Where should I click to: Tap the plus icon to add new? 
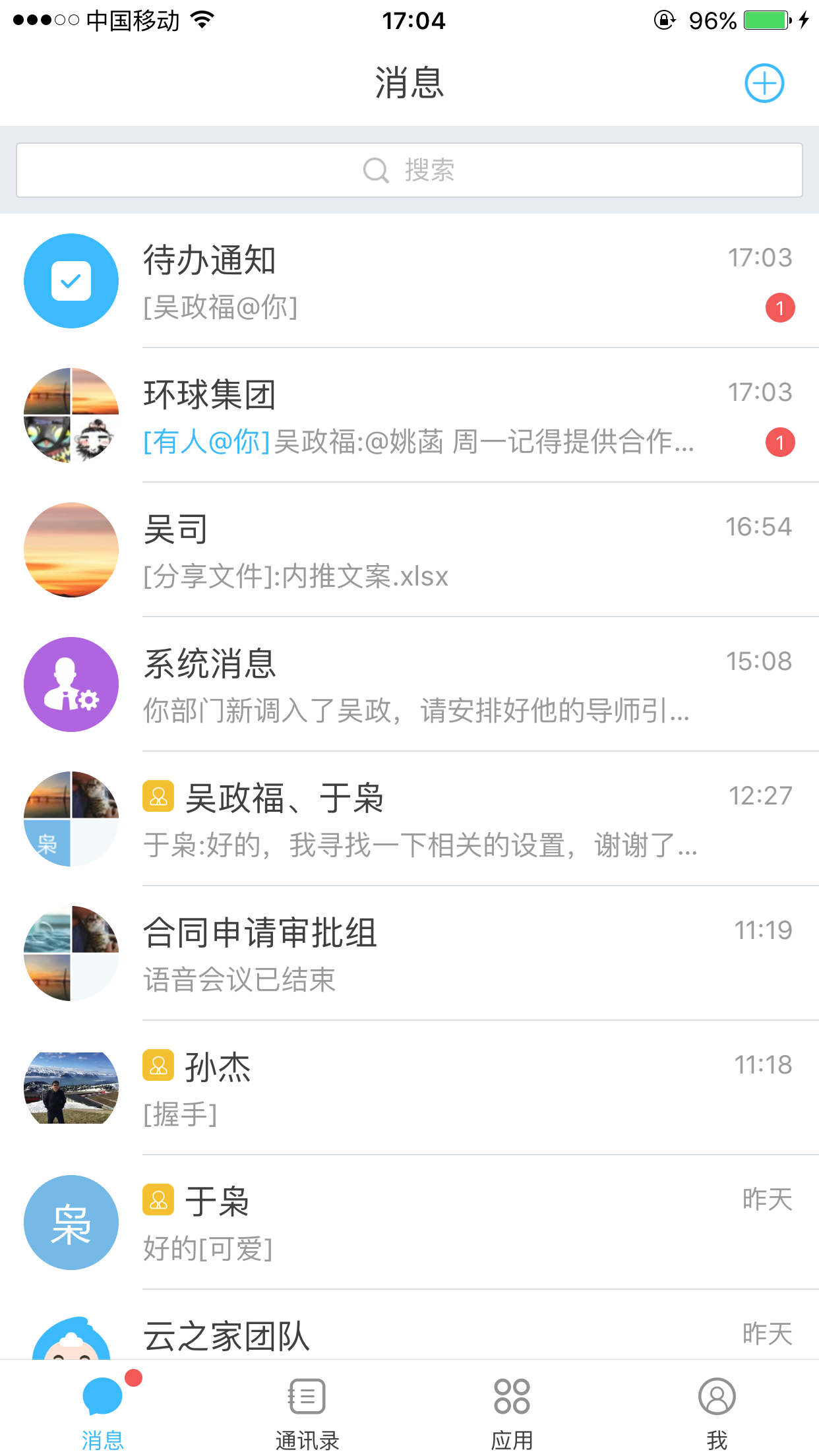[x=764, y=83]
